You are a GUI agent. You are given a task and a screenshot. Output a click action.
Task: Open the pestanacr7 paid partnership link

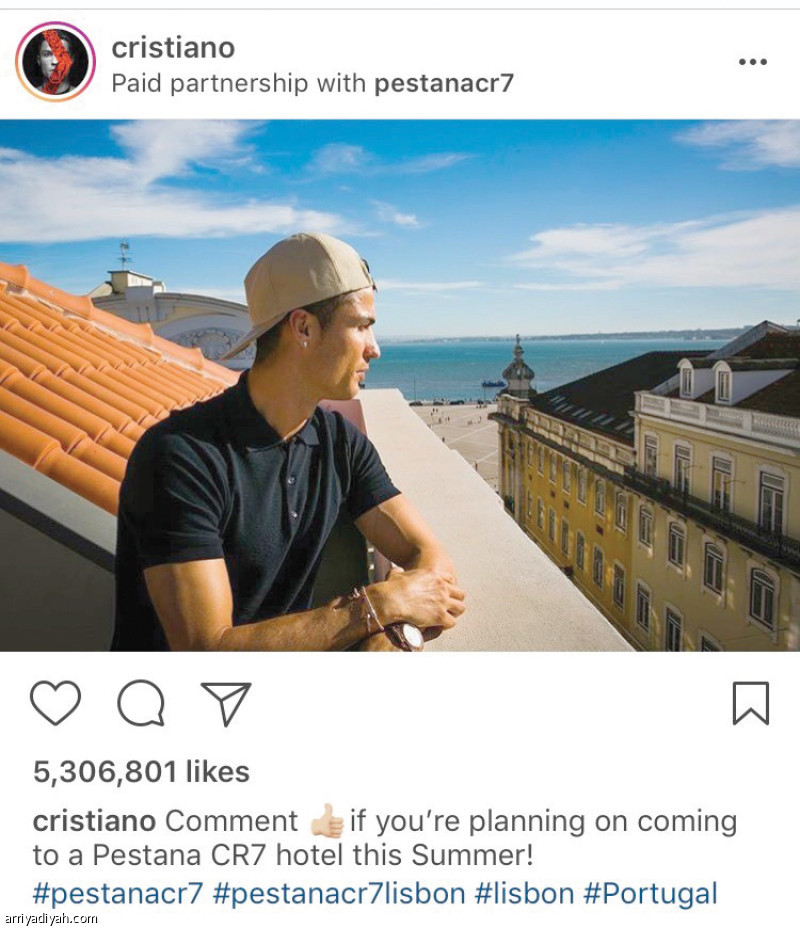click(443, 83)
